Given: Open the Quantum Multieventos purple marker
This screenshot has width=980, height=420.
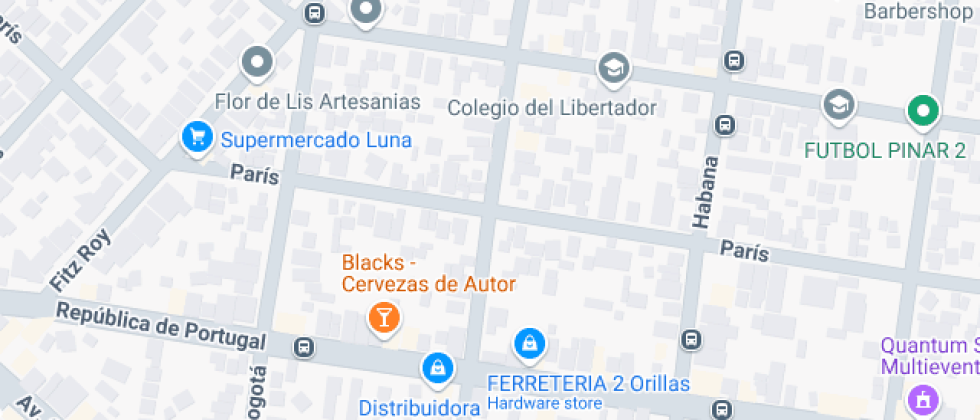Looking at the screenshot, I should 921,400.
